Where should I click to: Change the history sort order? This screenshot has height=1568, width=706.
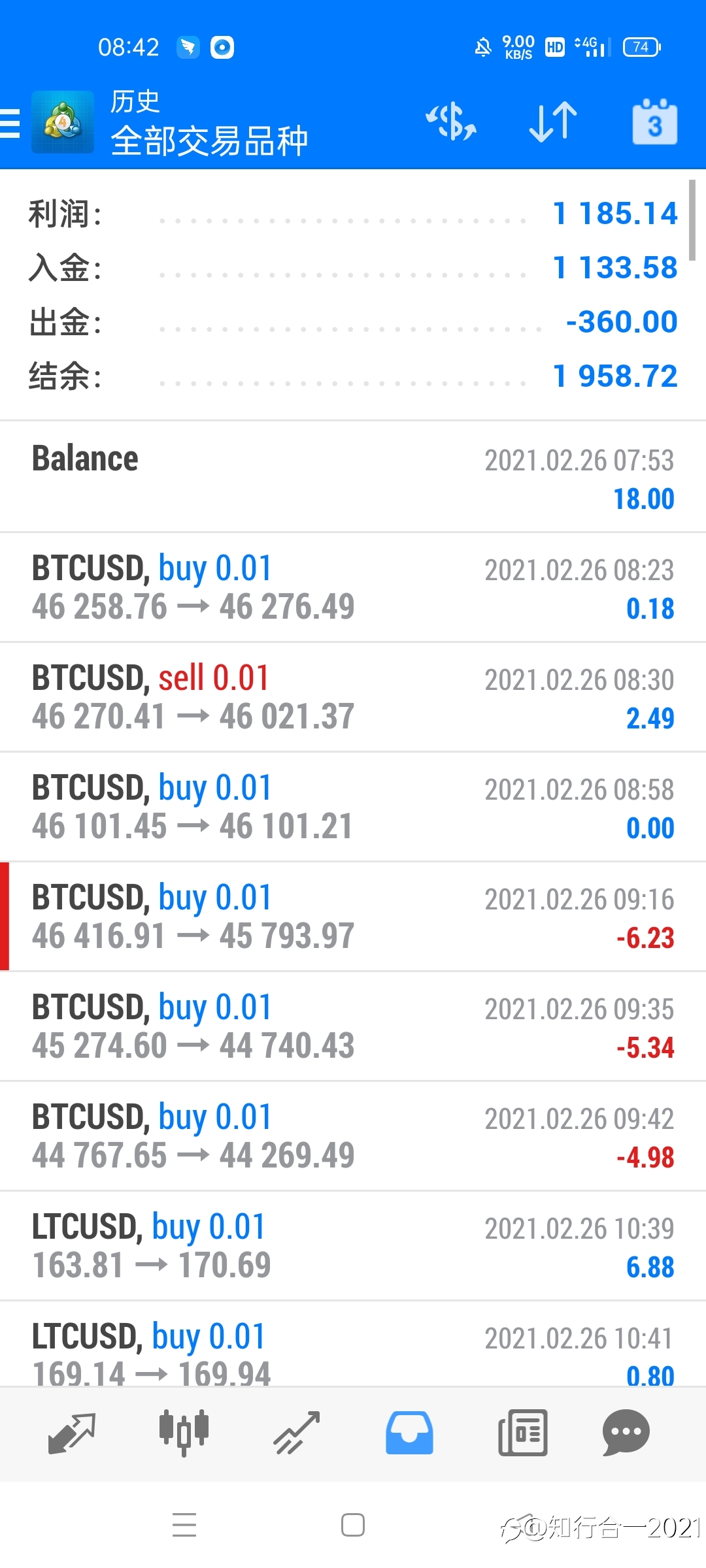(x=553, y=122)
